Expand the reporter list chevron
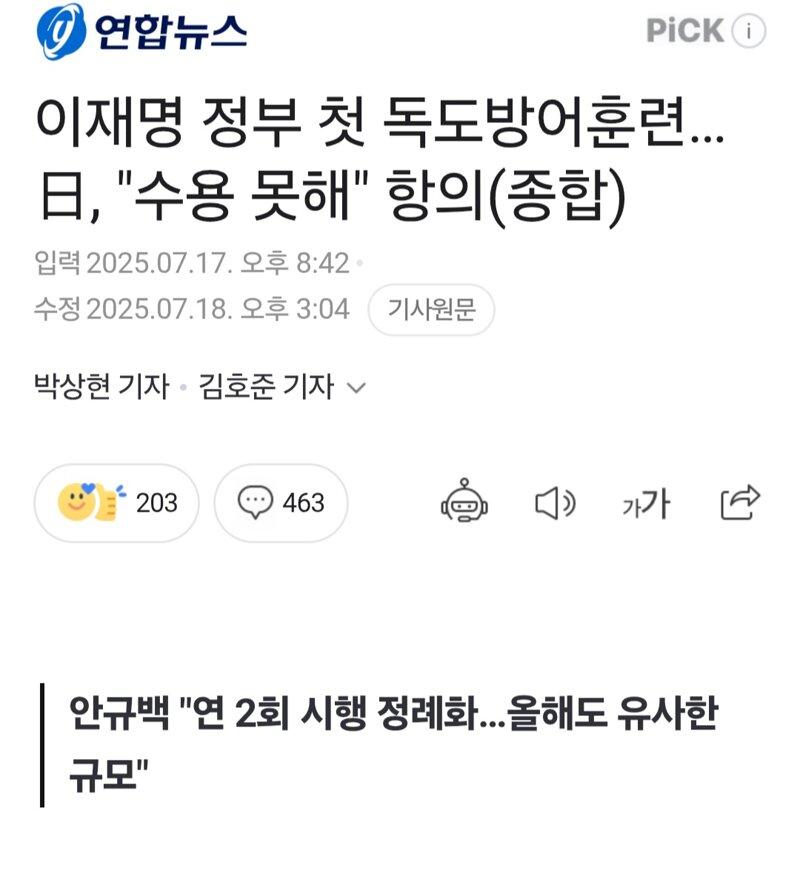 tap(356, 388)
